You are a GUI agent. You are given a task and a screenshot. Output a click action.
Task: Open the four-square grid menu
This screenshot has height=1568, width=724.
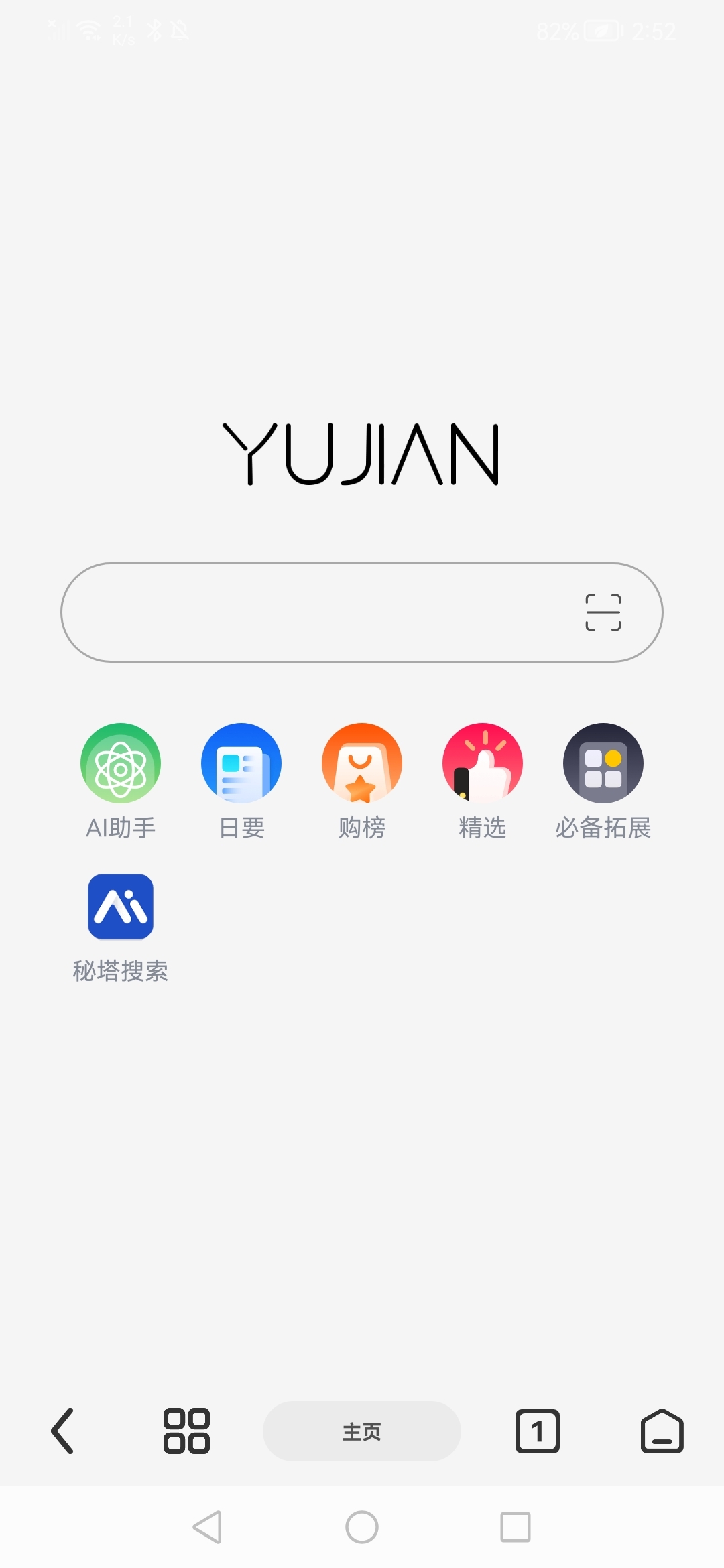coord(186,1431)
